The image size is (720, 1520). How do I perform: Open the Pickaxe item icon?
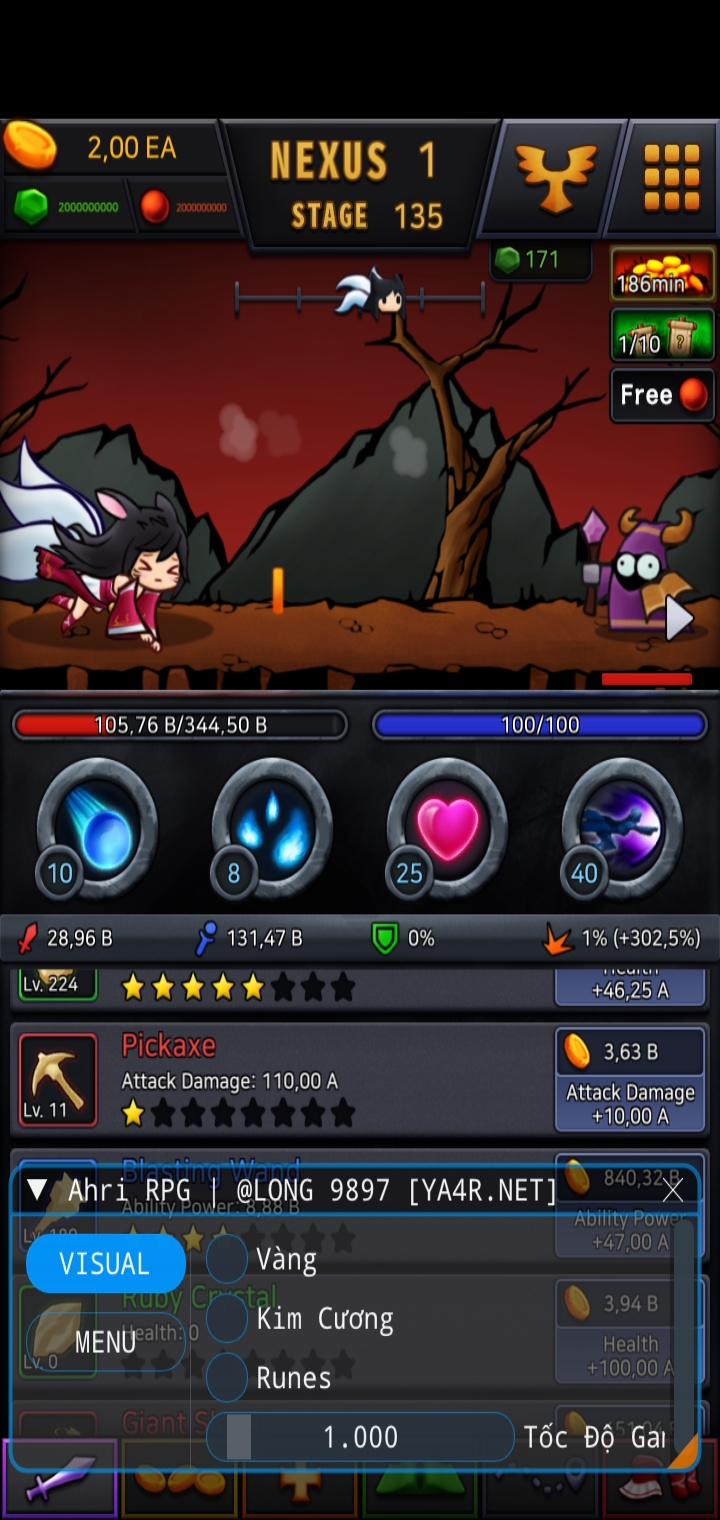click(58, 1080)
